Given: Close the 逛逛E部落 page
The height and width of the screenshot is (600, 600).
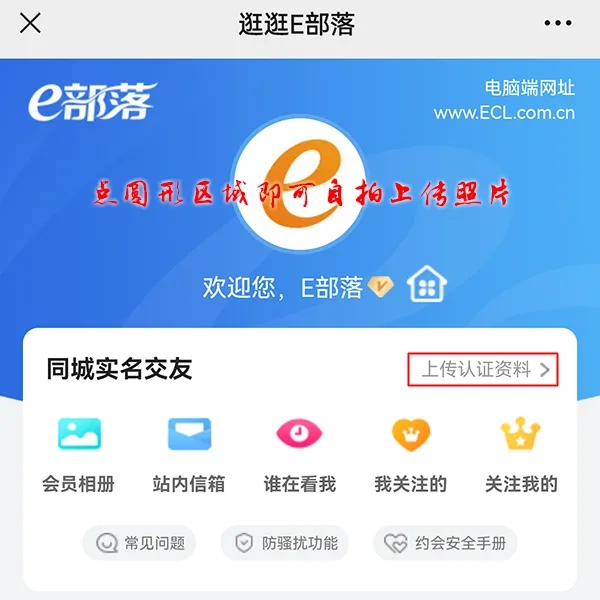Looking at the screenshot, I should coord(31,23).
